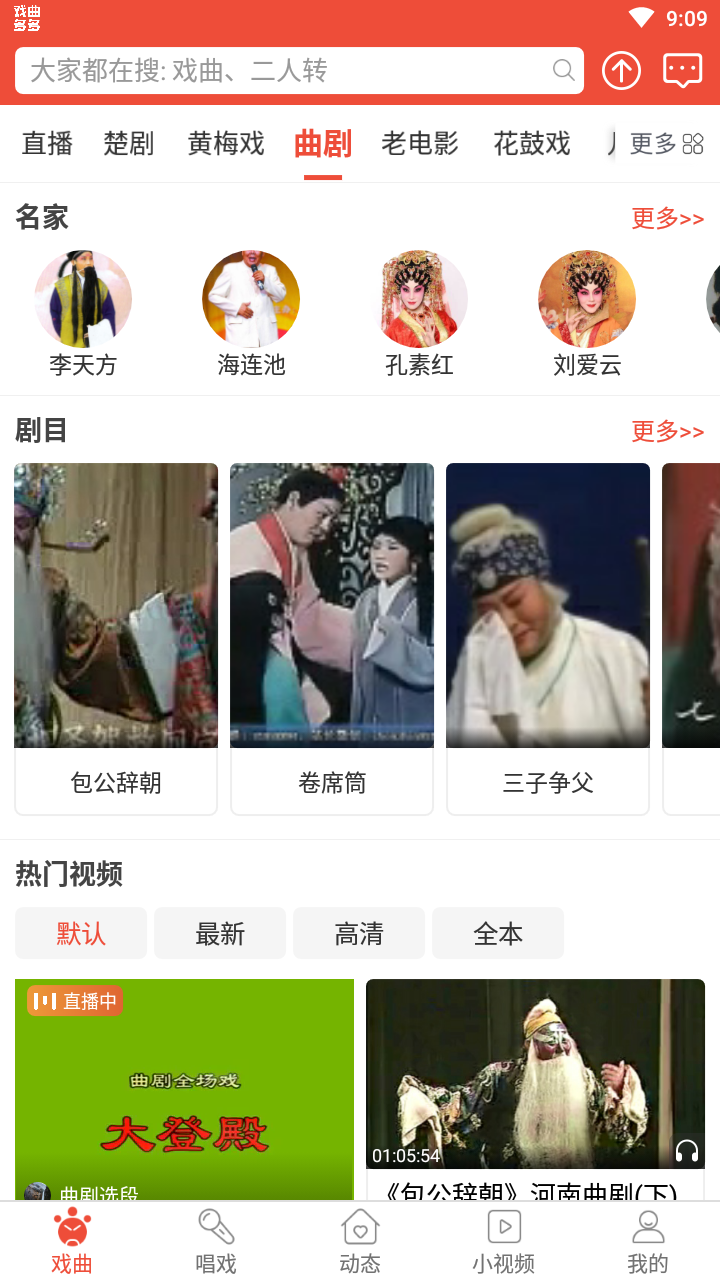Select the 老电影 tab
This screenshot has height=1280, width=720.
[420, 144]
